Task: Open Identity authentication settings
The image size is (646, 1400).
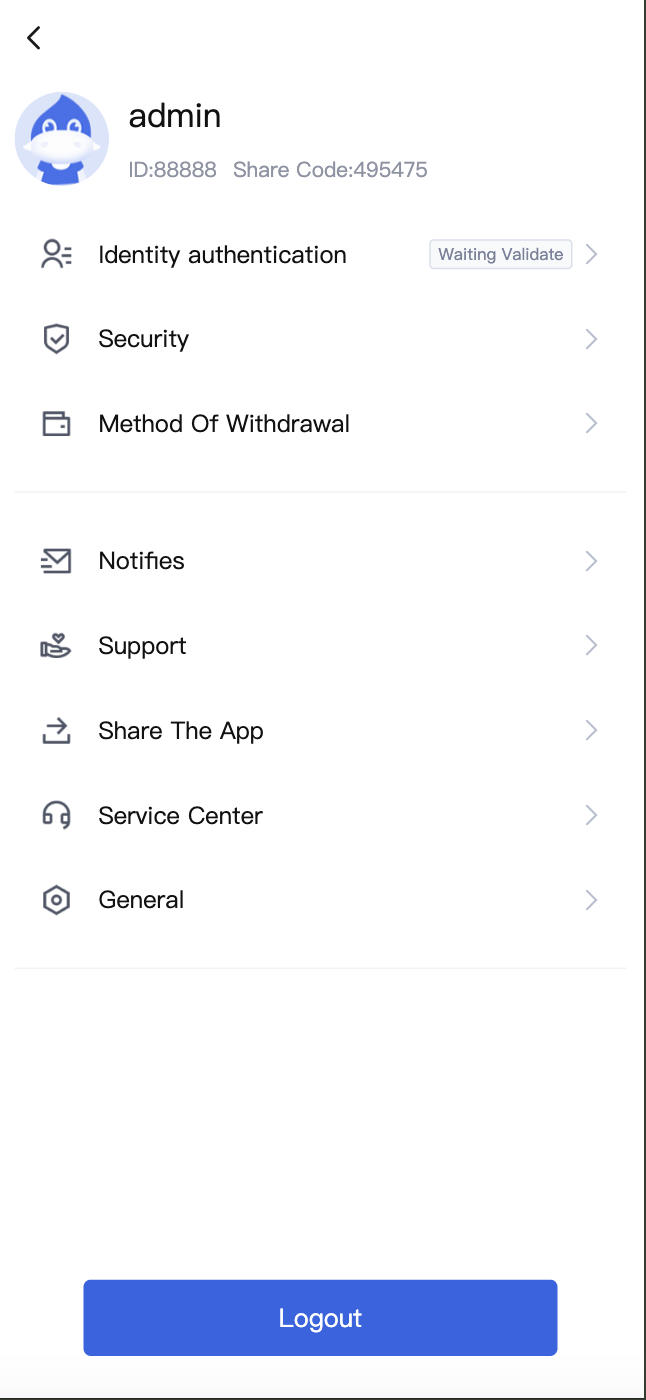Action: coord(222,255)
